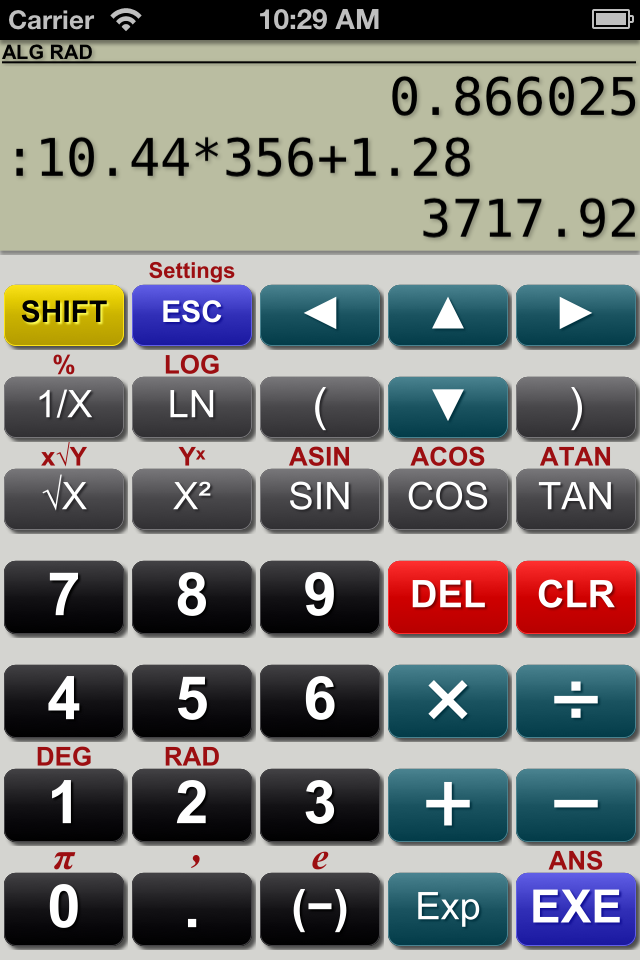The image size is (640, 960).
Task: Move the cursor right with the arrow
Action: (576, 313)
